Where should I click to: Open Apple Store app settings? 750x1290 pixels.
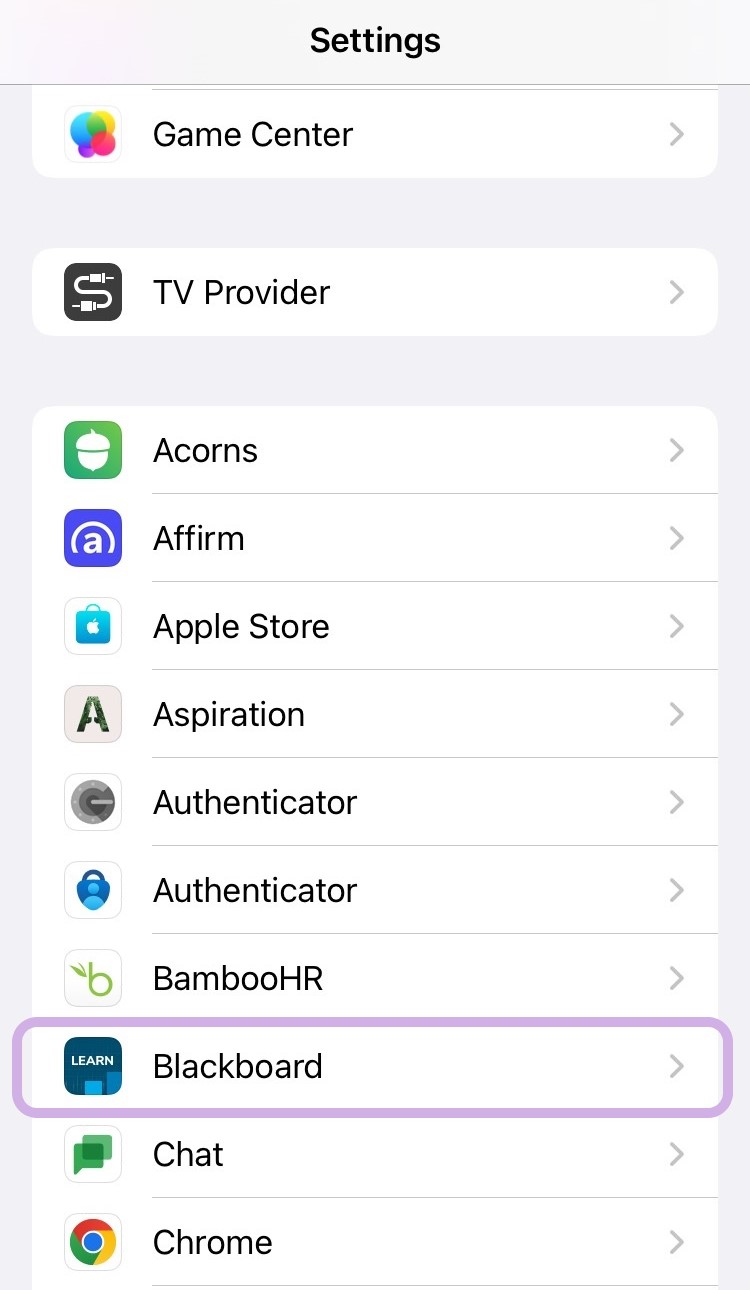click(374, 626)
